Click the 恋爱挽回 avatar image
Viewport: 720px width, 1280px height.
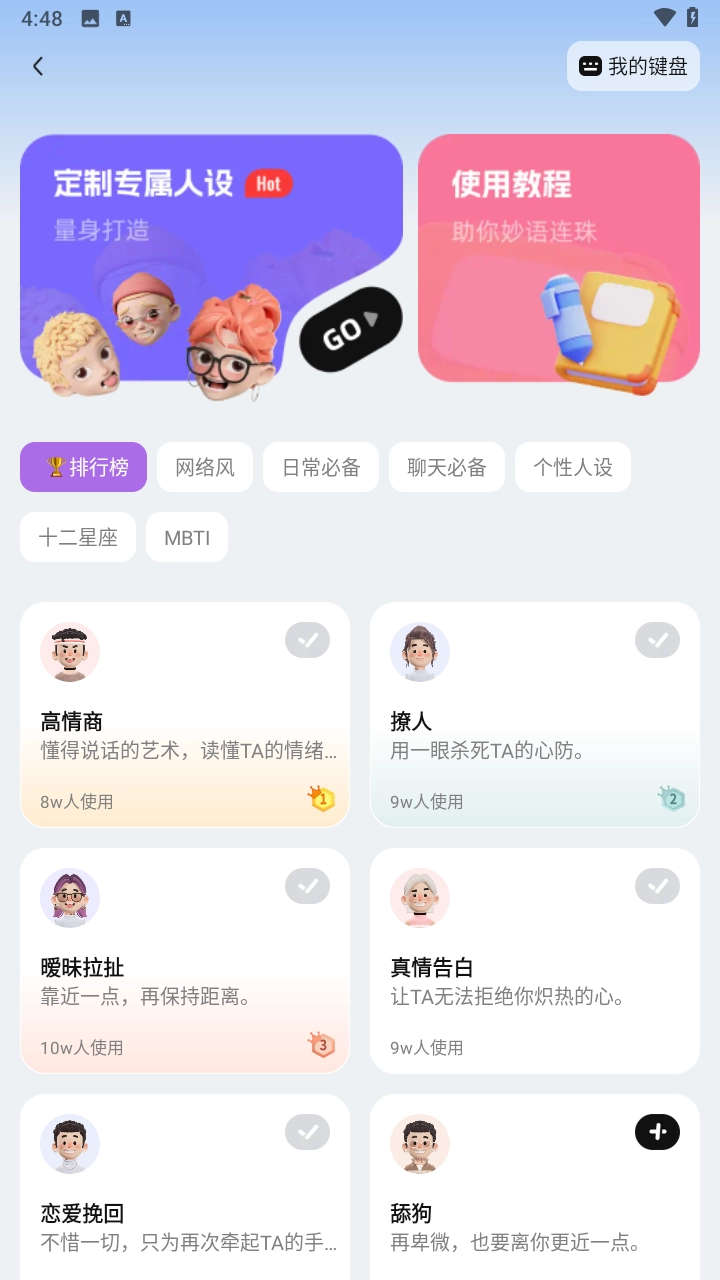pyautogui.click(x=70, y=1143)
